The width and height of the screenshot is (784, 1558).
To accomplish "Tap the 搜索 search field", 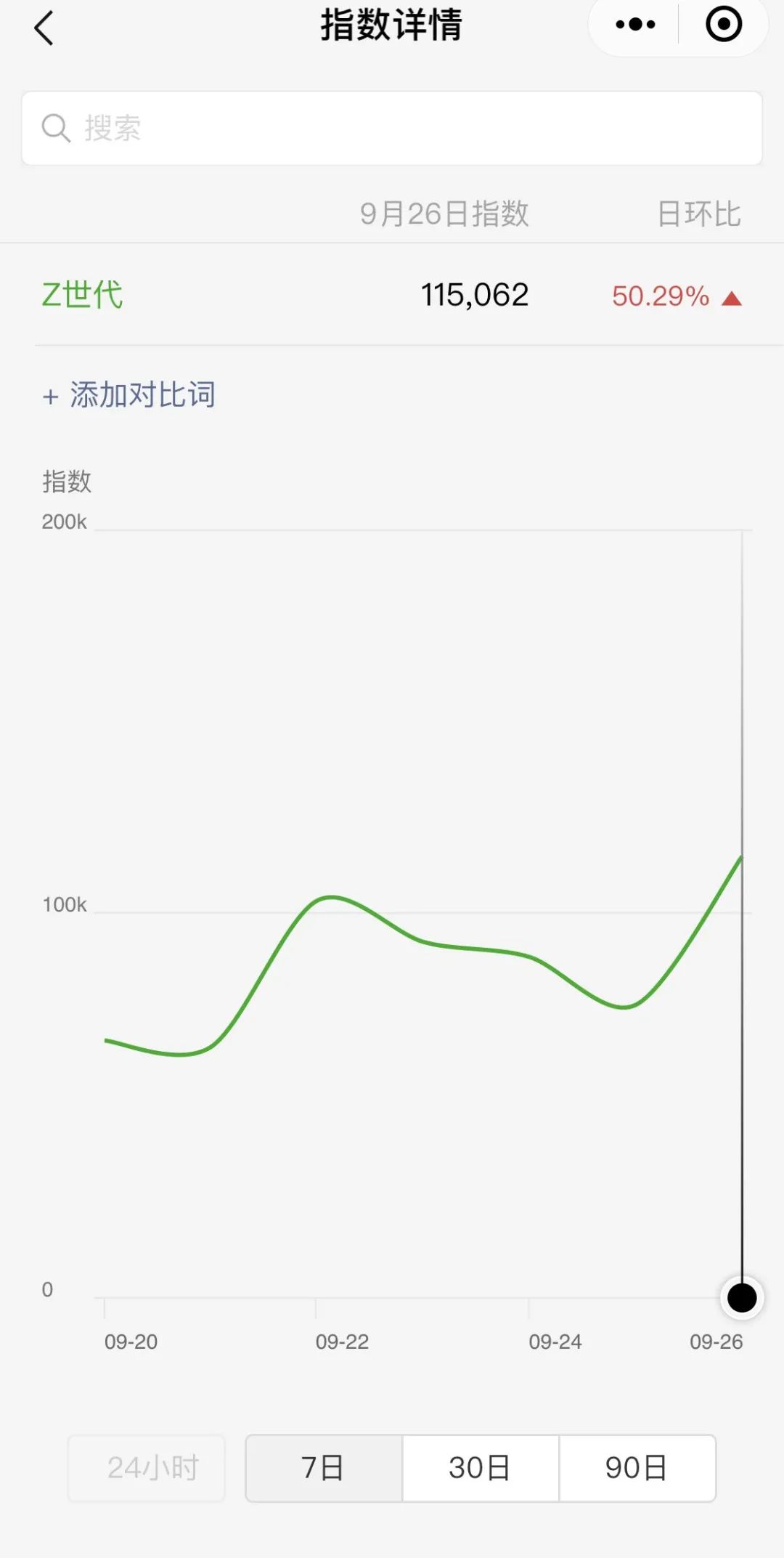I will 392,129.
